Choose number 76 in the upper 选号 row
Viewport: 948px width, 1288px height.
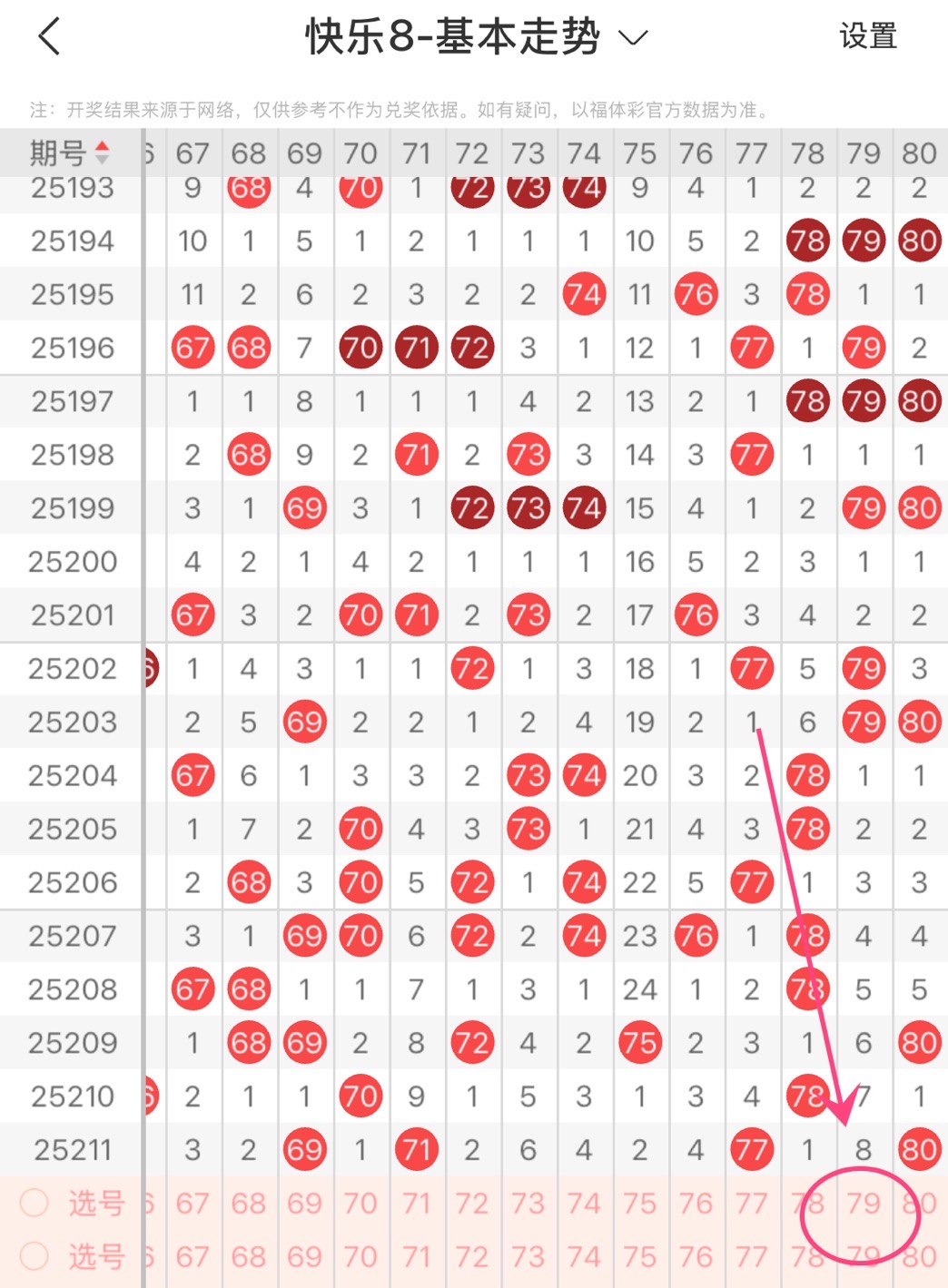(x=696, y=1203)
